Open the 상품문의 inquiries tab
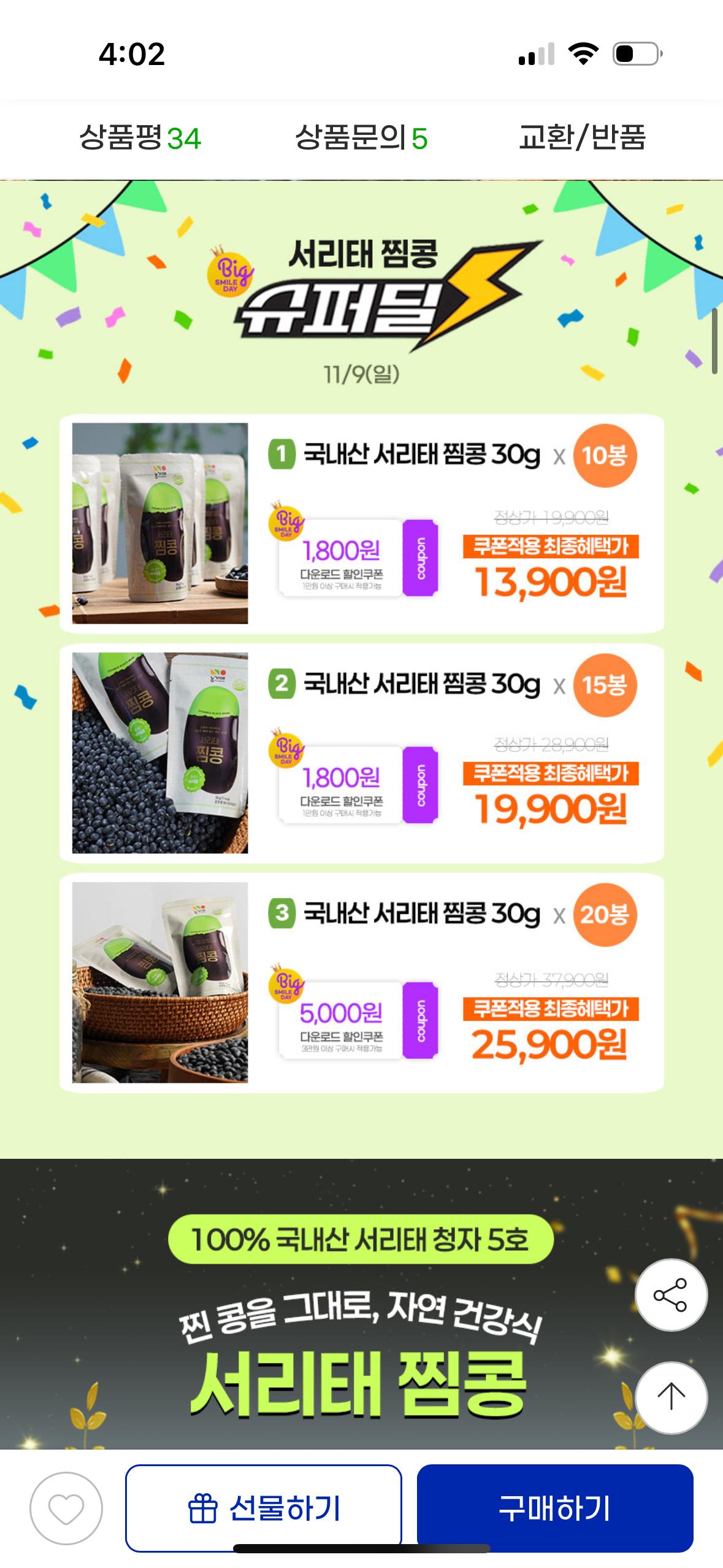The height and width of the screenshot is (1568, 723). [x=361, y=138]
